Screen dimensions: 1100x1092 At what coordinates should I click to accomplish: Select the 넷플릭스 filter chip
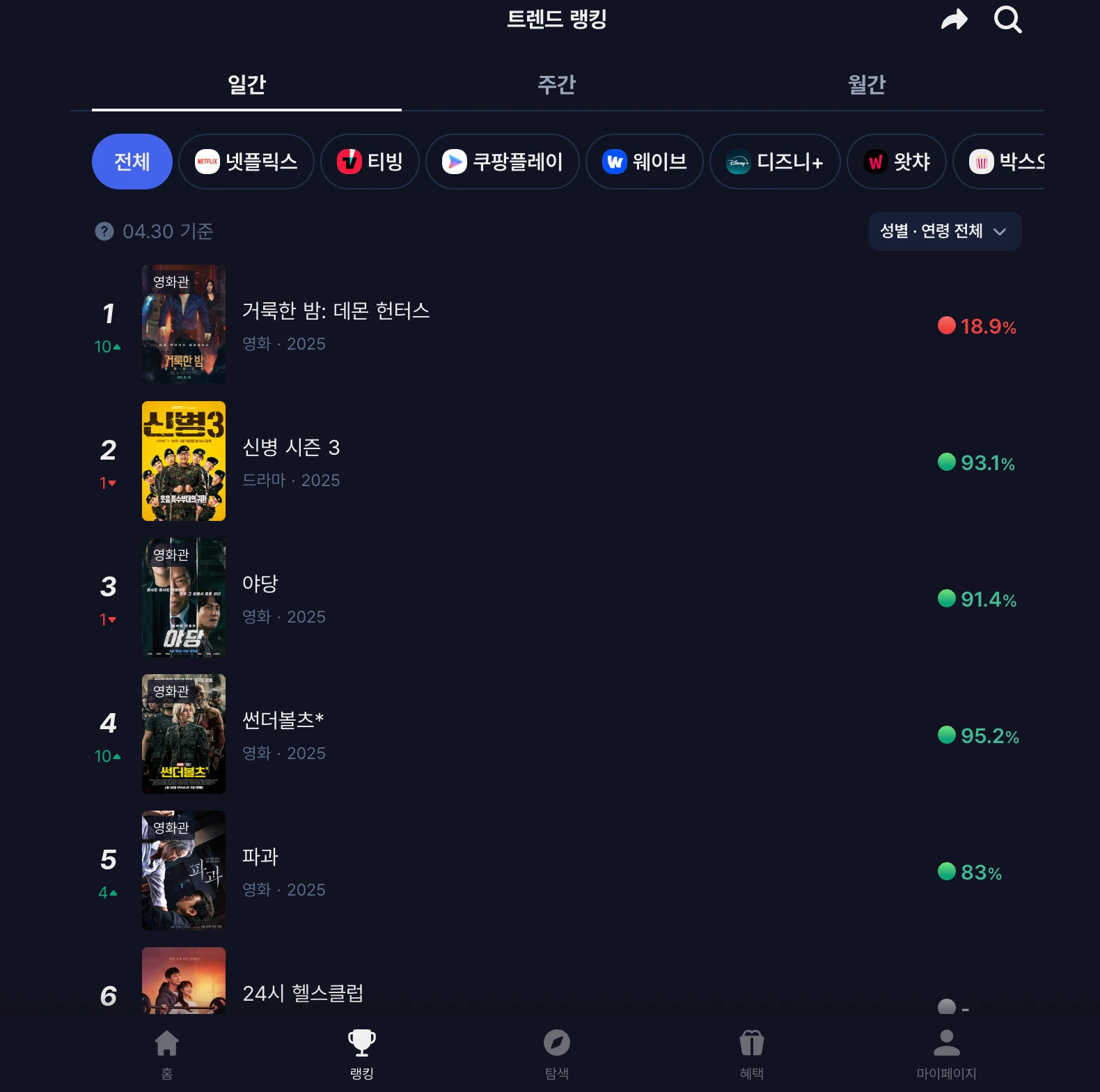246,162
